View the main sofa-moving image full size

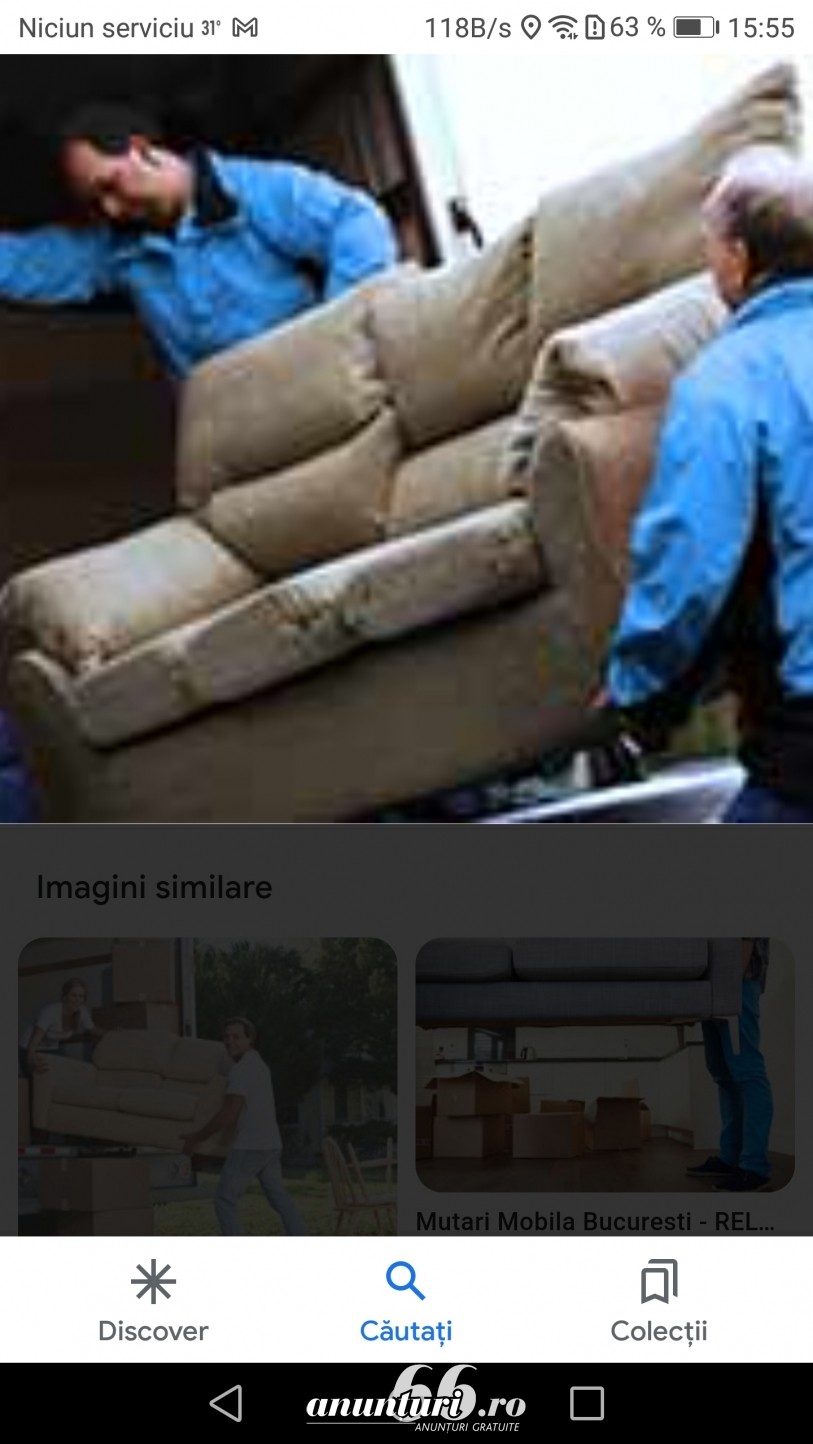coord(406,438)
